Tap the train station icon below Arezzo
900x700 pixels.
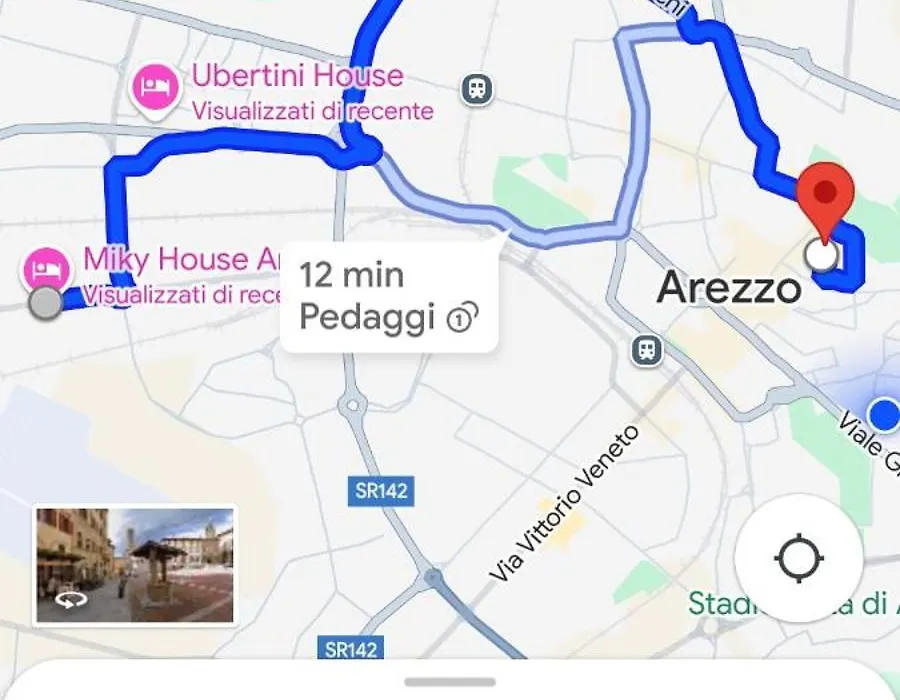647,350
